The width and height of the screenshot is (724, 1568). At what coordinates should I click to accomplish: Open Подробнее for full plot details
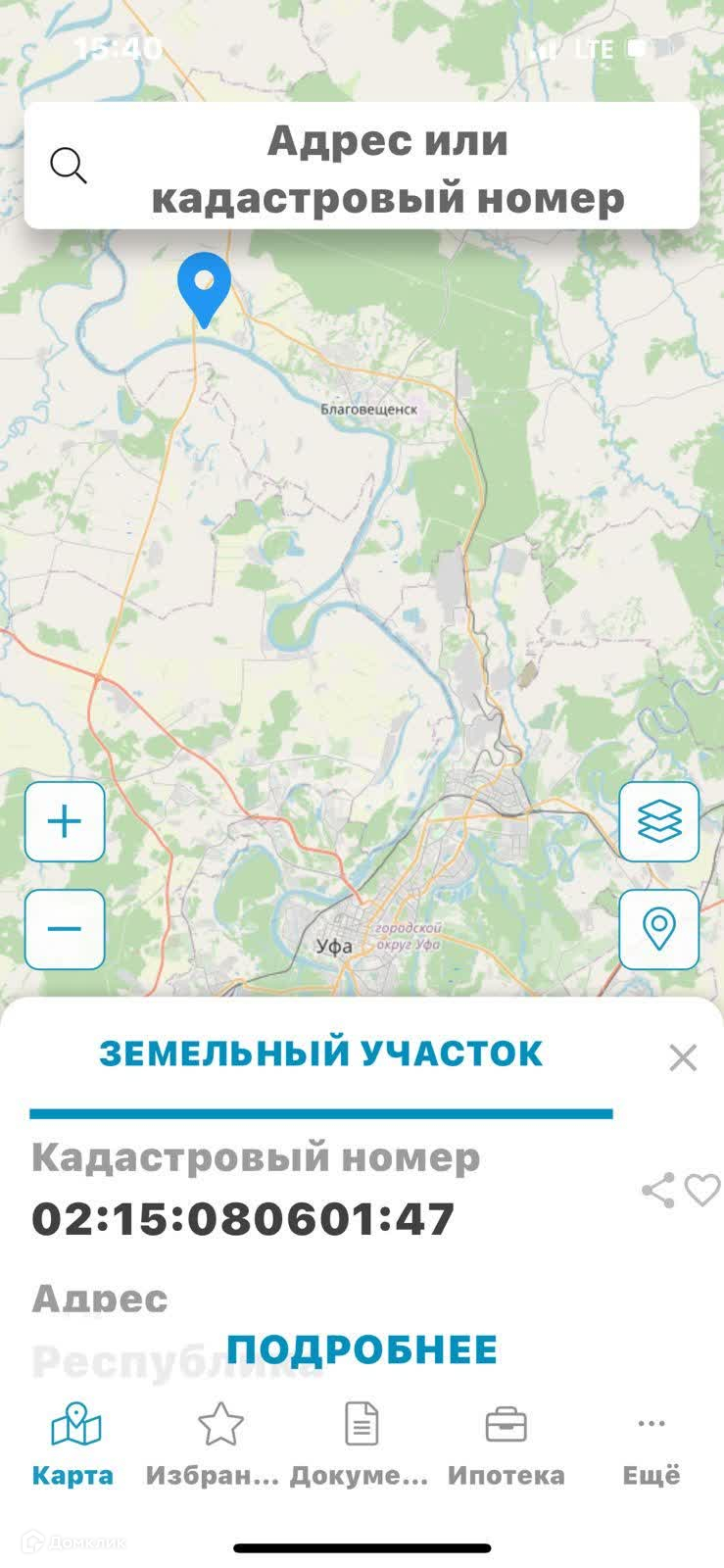click(x=362, y=1349)
